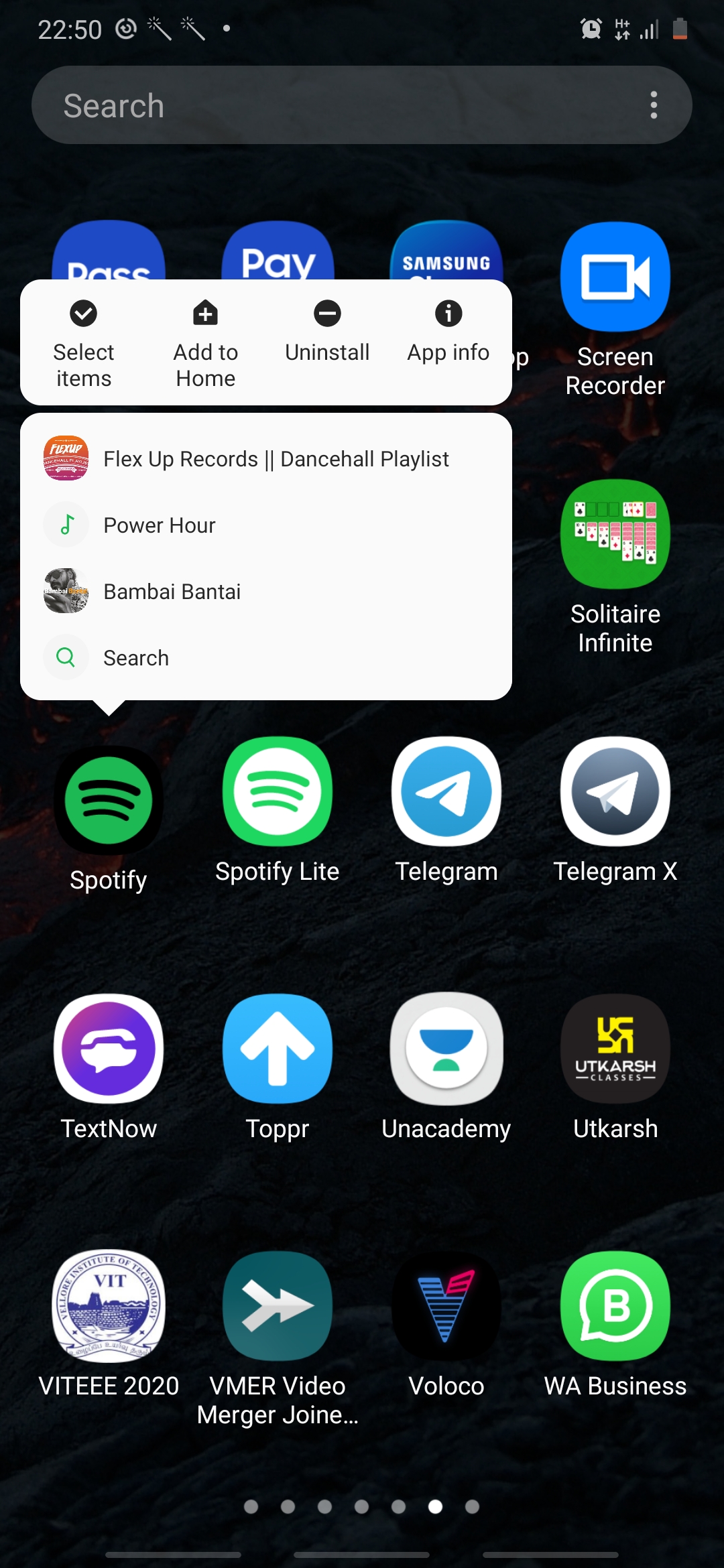Screen dimensions: 724x1568
Task: Jump to the last page indicator dot
Action: [472, 1506]
